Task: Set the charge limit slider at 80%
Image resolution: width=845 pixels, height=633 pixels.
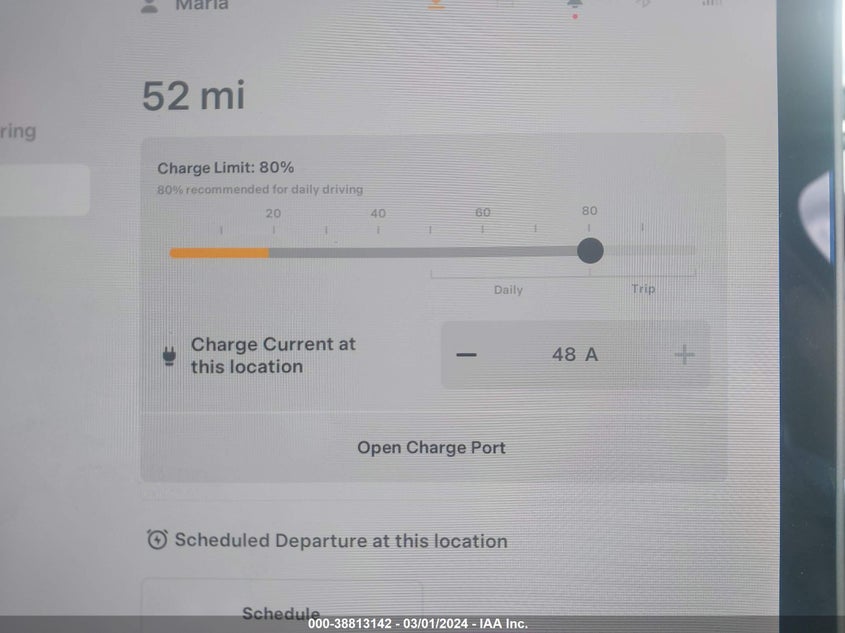Action: coord(590,251)
